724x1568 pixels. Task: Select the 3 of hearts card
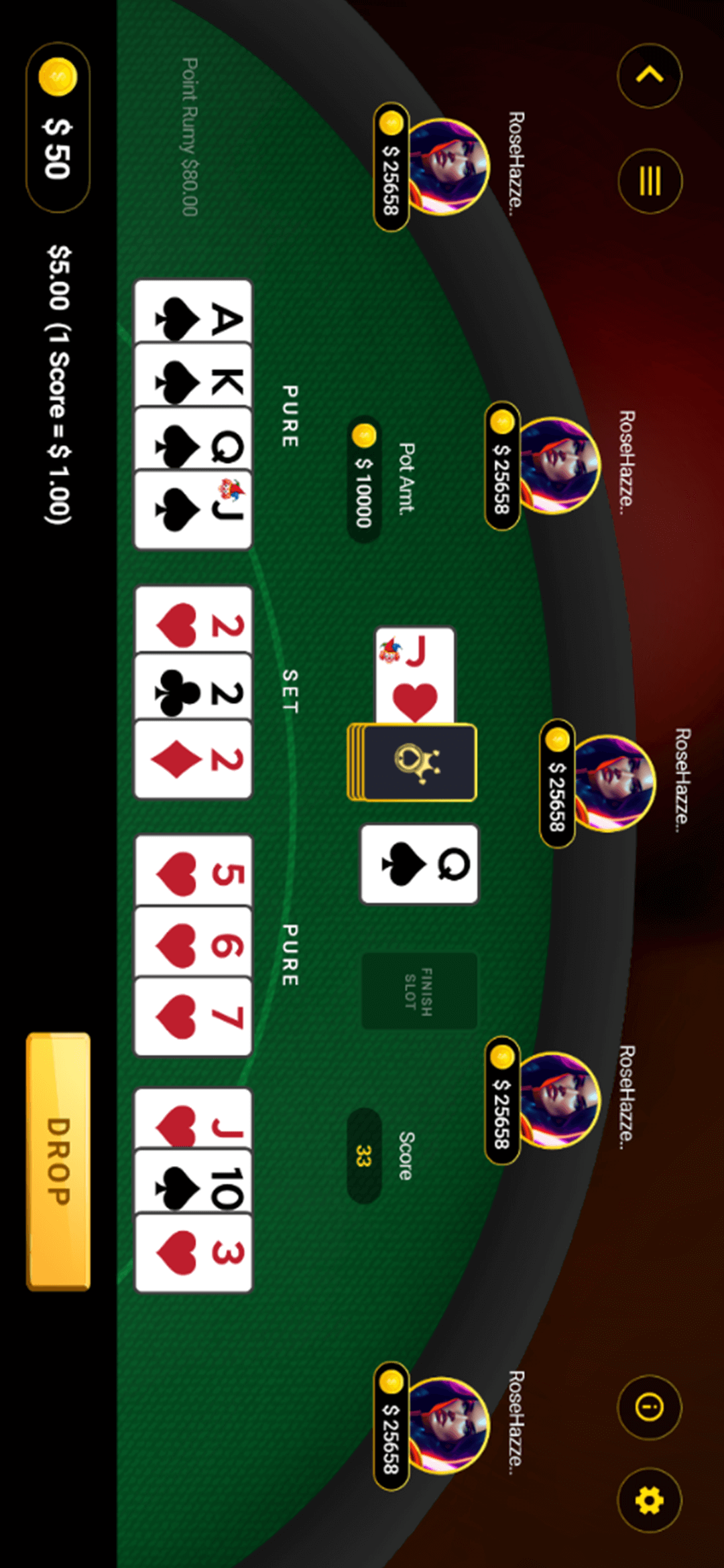(193, 1253)
